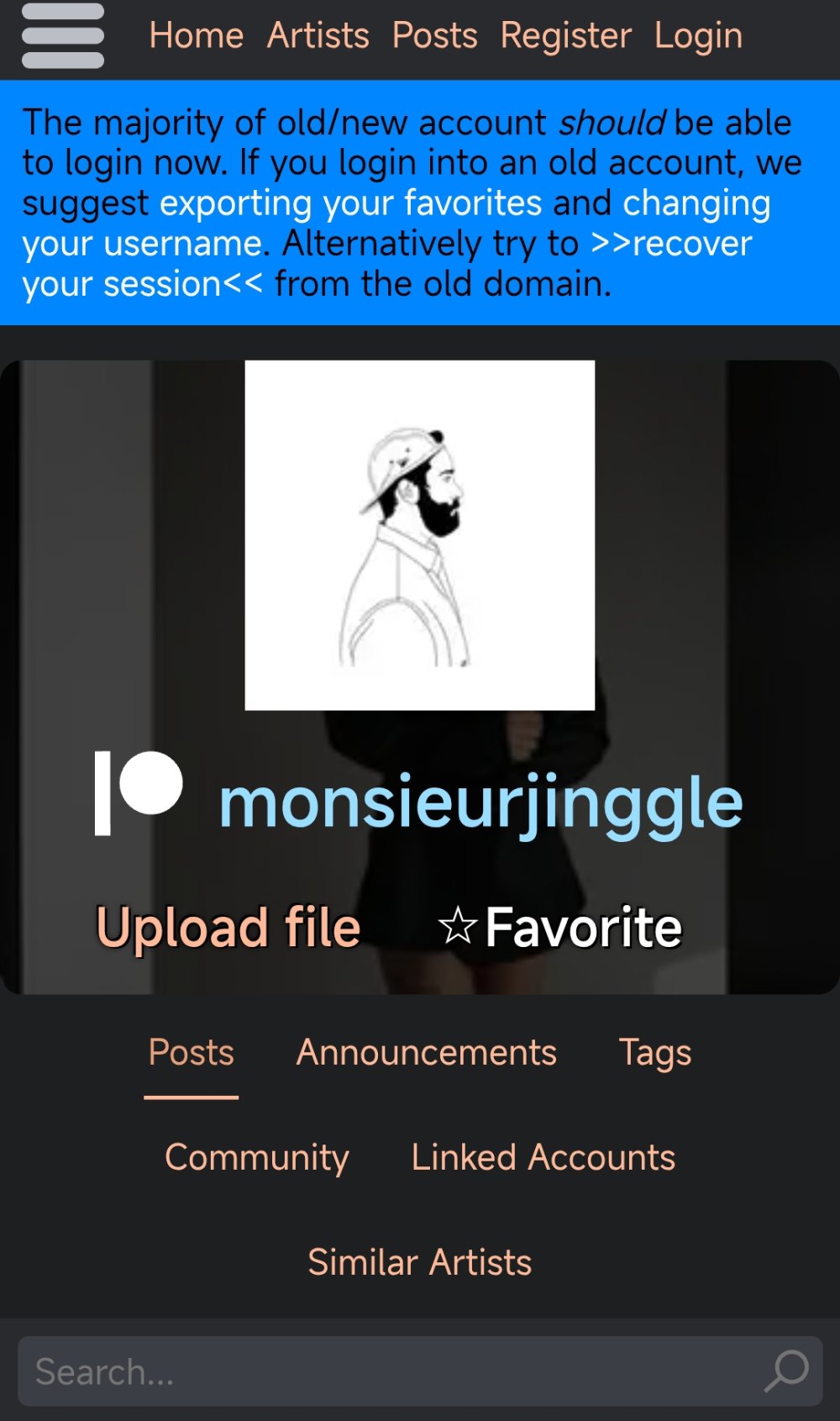Open the Register page
Viewport: 840px width, 1421px height.
point(566,35)
